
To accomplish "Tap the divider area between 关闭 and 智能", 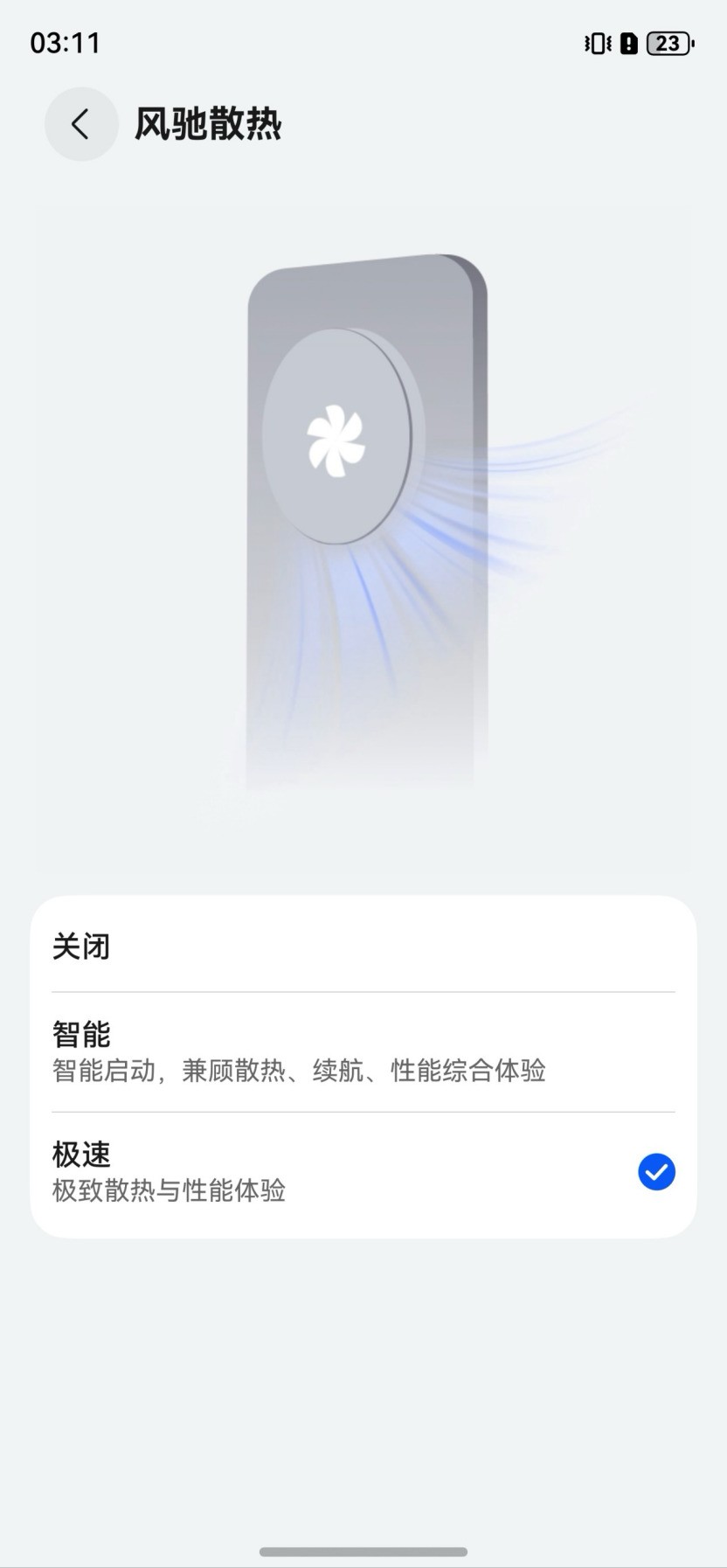I will tap(363, 991).
